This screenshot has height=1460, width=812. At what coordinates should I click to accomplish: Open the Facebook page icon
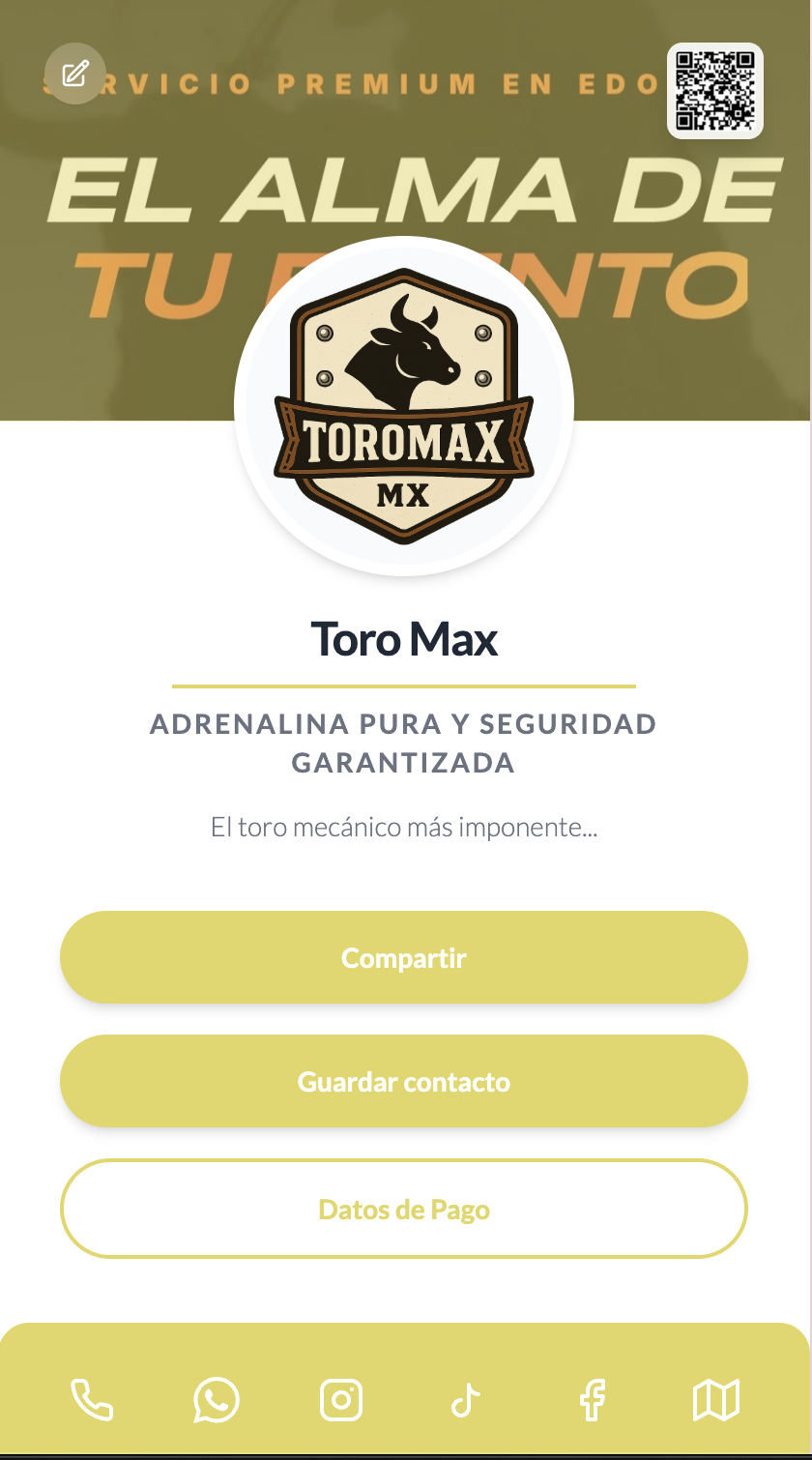pyautogui.click(x=592, y=1400)
